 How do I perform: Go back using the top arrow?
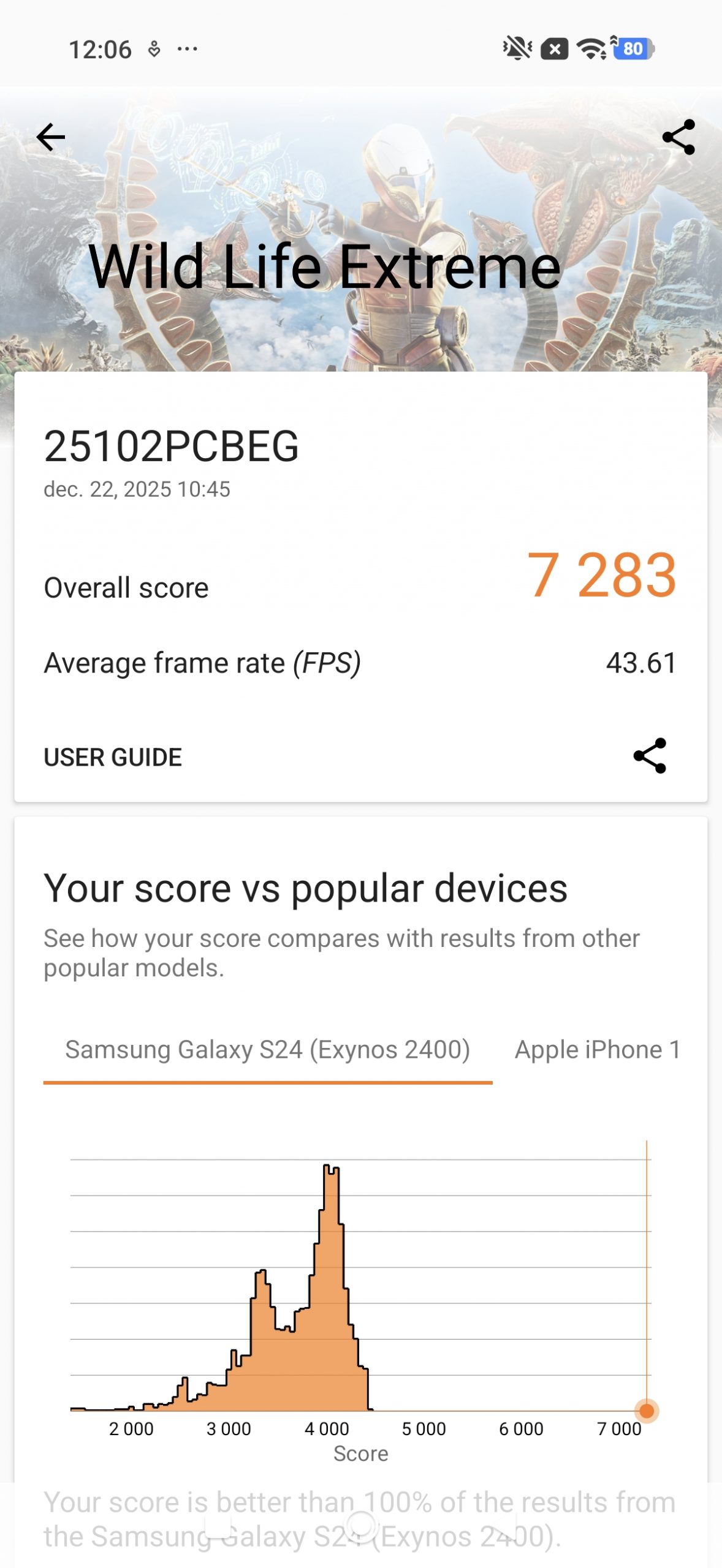(x=51, y=137)
